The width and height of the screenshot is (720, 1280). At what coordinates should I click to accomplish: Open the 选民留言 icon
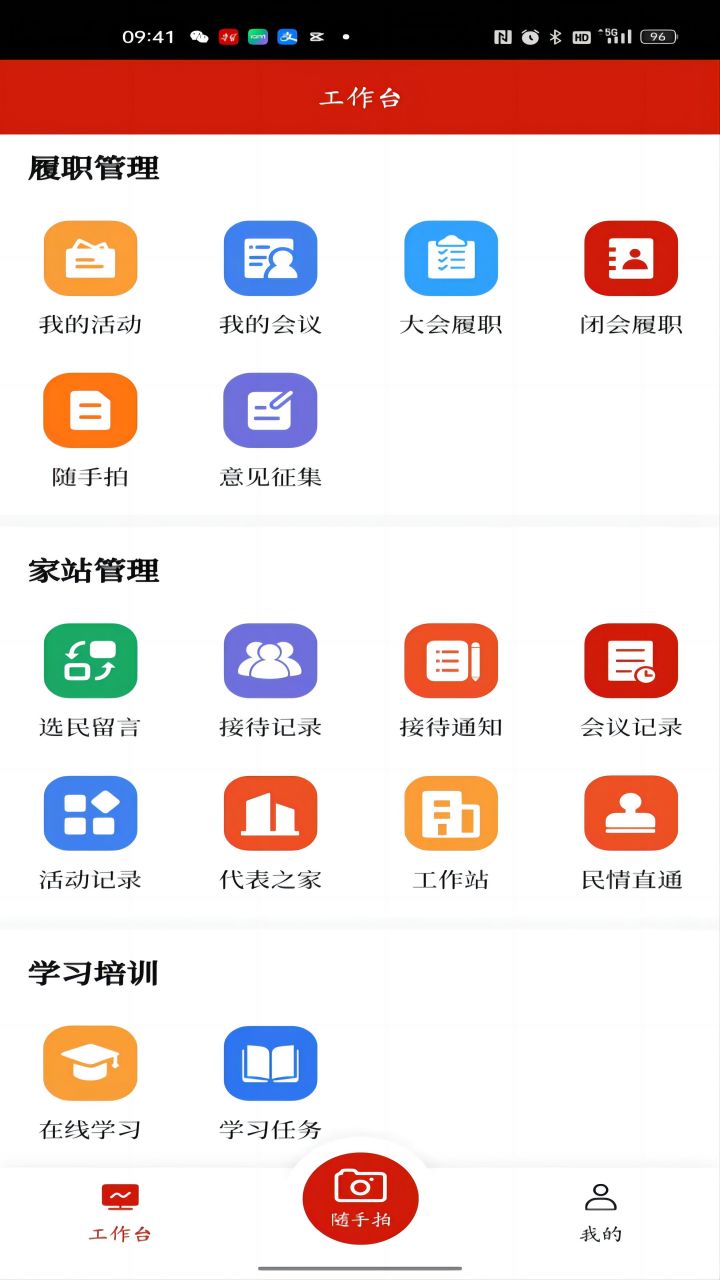point(90,660)
